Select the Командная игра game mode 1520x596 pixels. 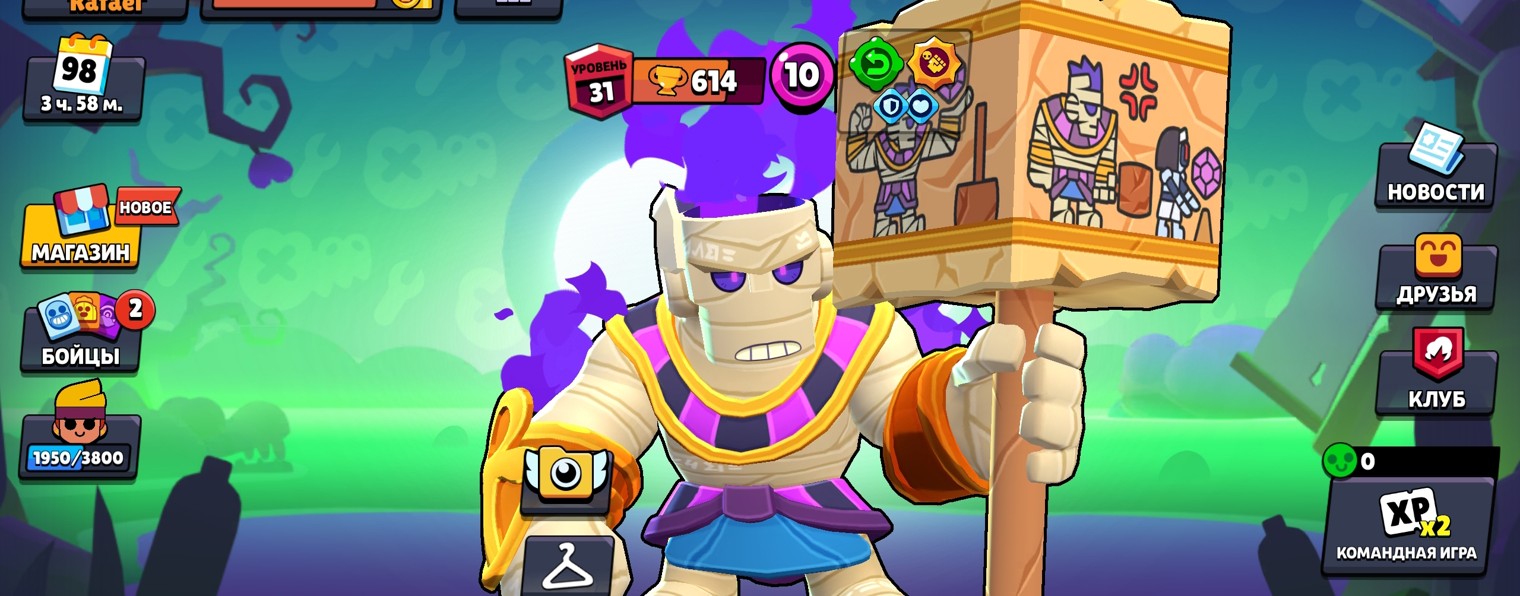pos(1408,524)
